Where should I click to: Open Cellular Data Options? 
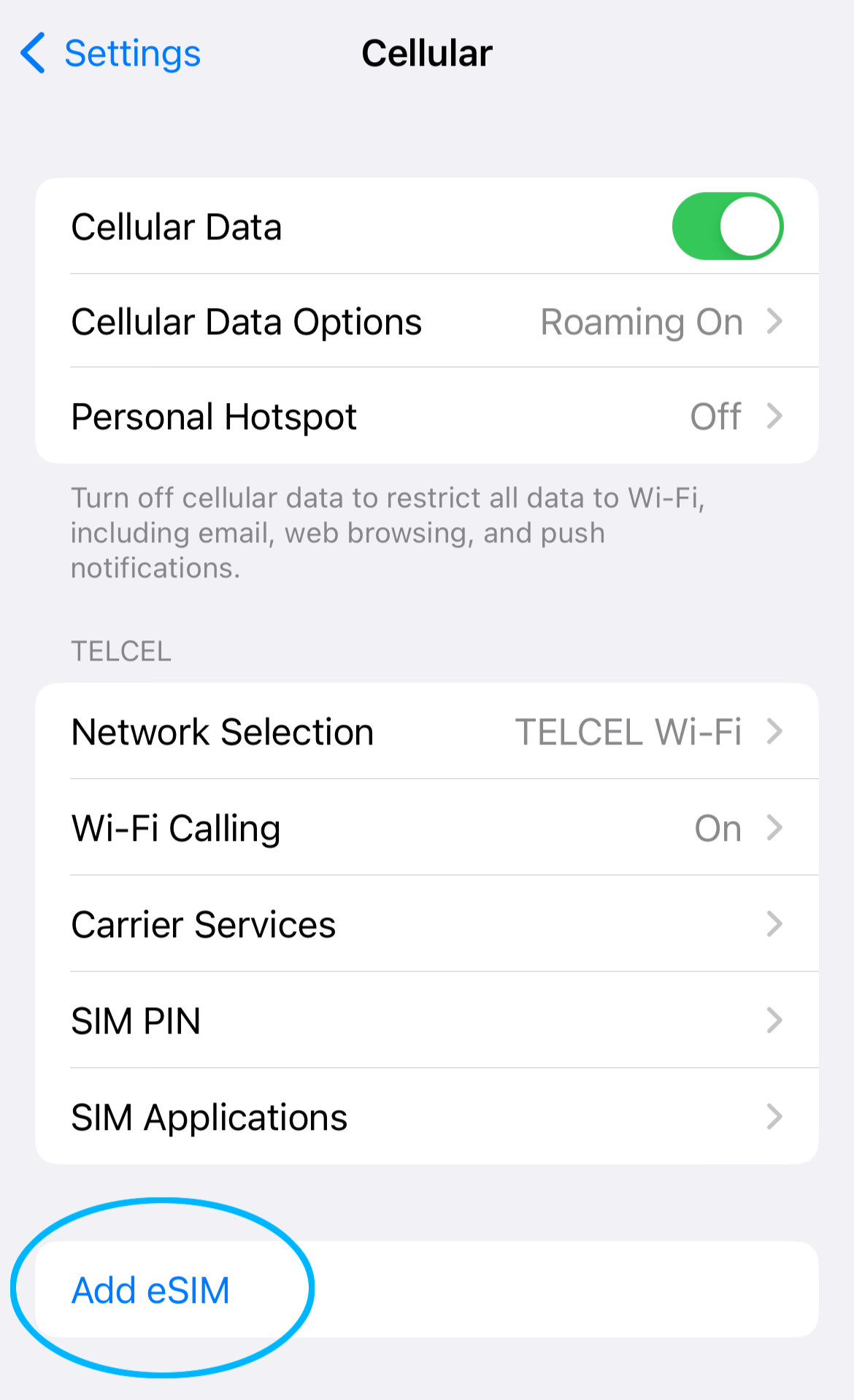pos(426,321)
